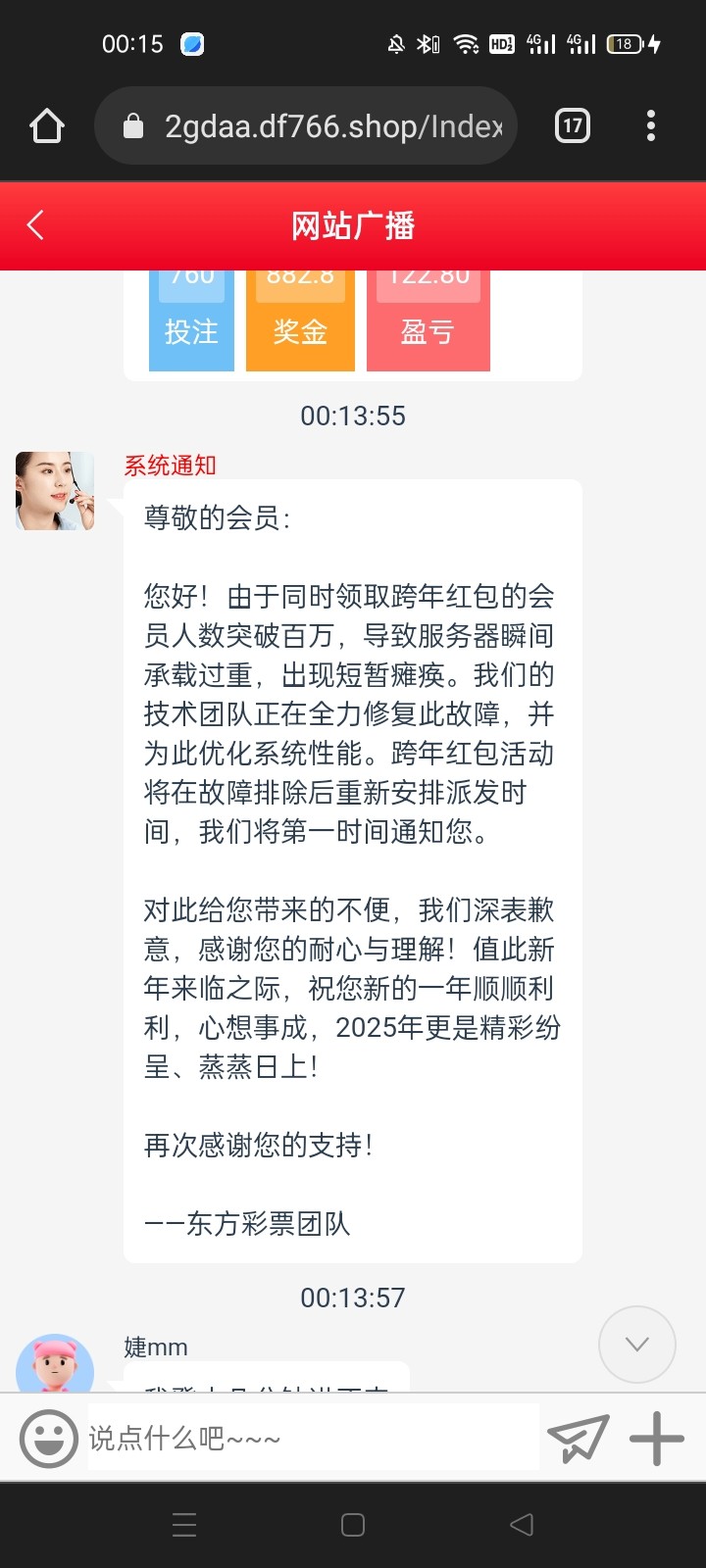Open the plus attachment menu
706x1568 pixels.
[657, 1439]
